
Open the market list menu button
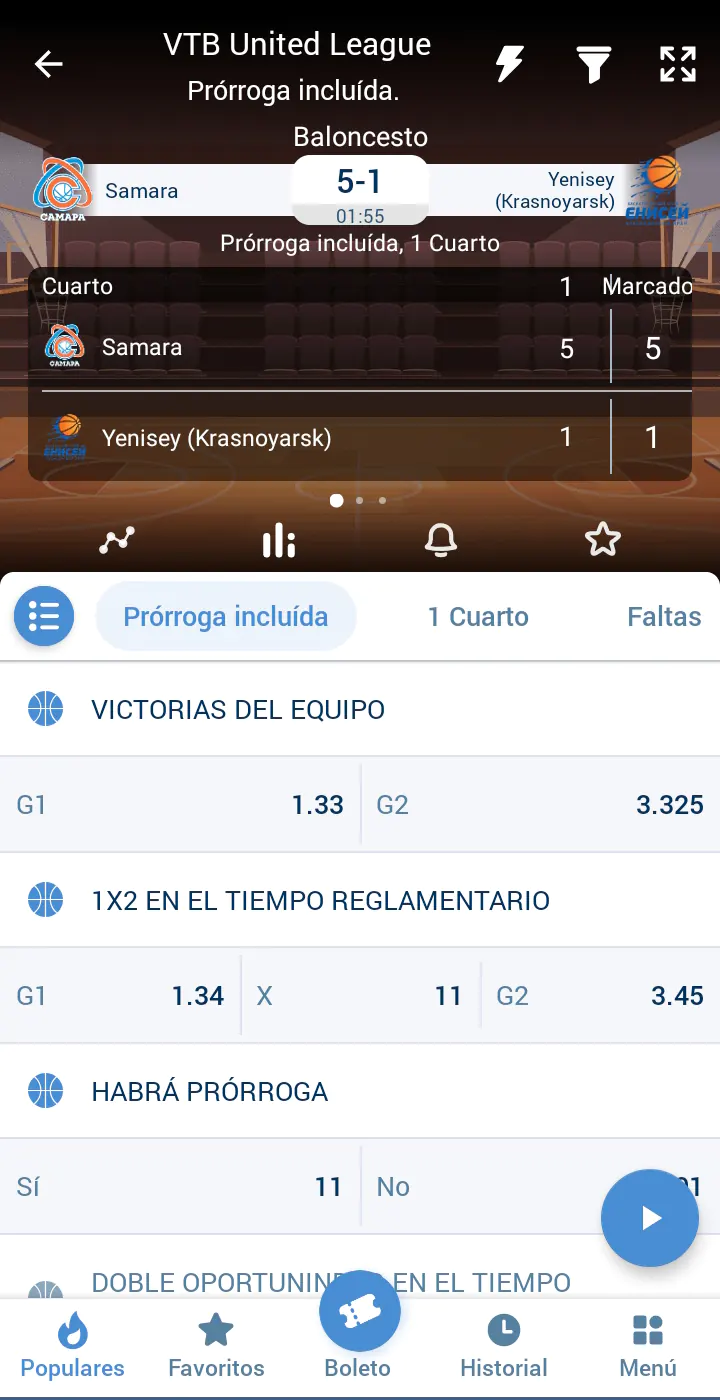(44, 616)
